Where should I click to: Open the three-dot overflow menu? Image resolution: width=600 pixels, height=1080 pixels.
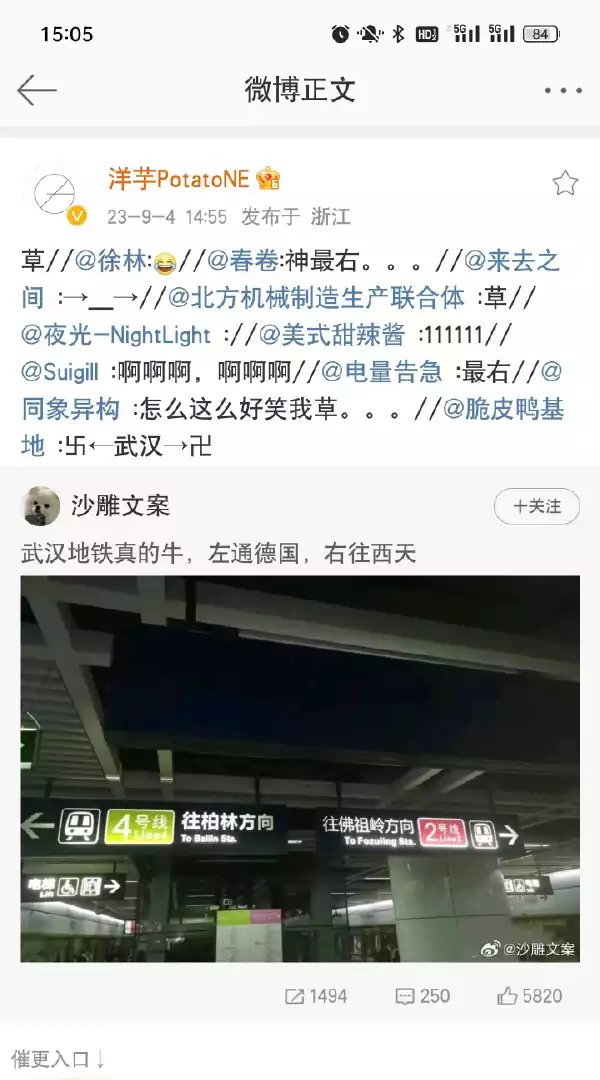[563, 90]
